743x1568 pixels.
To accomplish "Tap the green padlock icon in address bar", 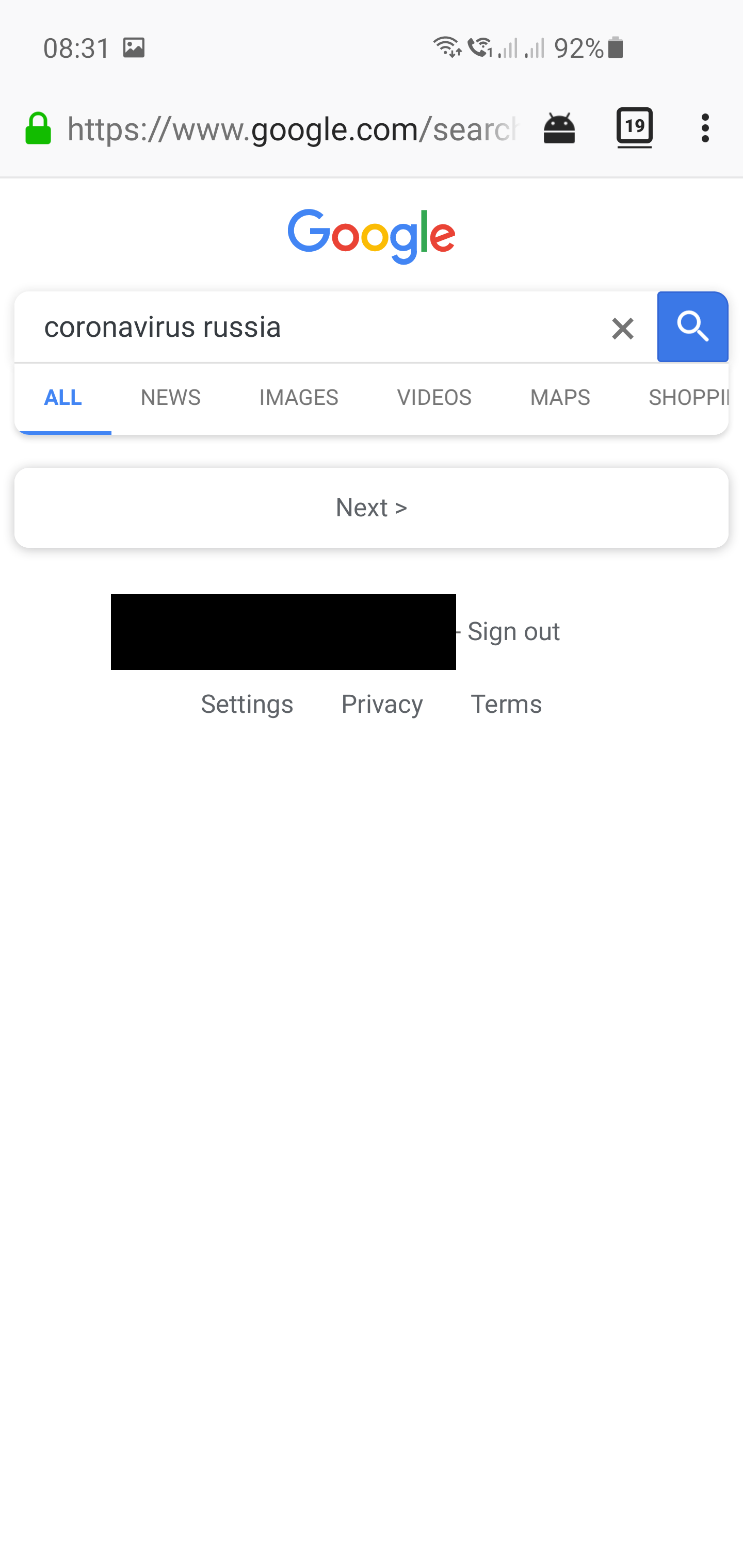I will click(x=38, y=128).
